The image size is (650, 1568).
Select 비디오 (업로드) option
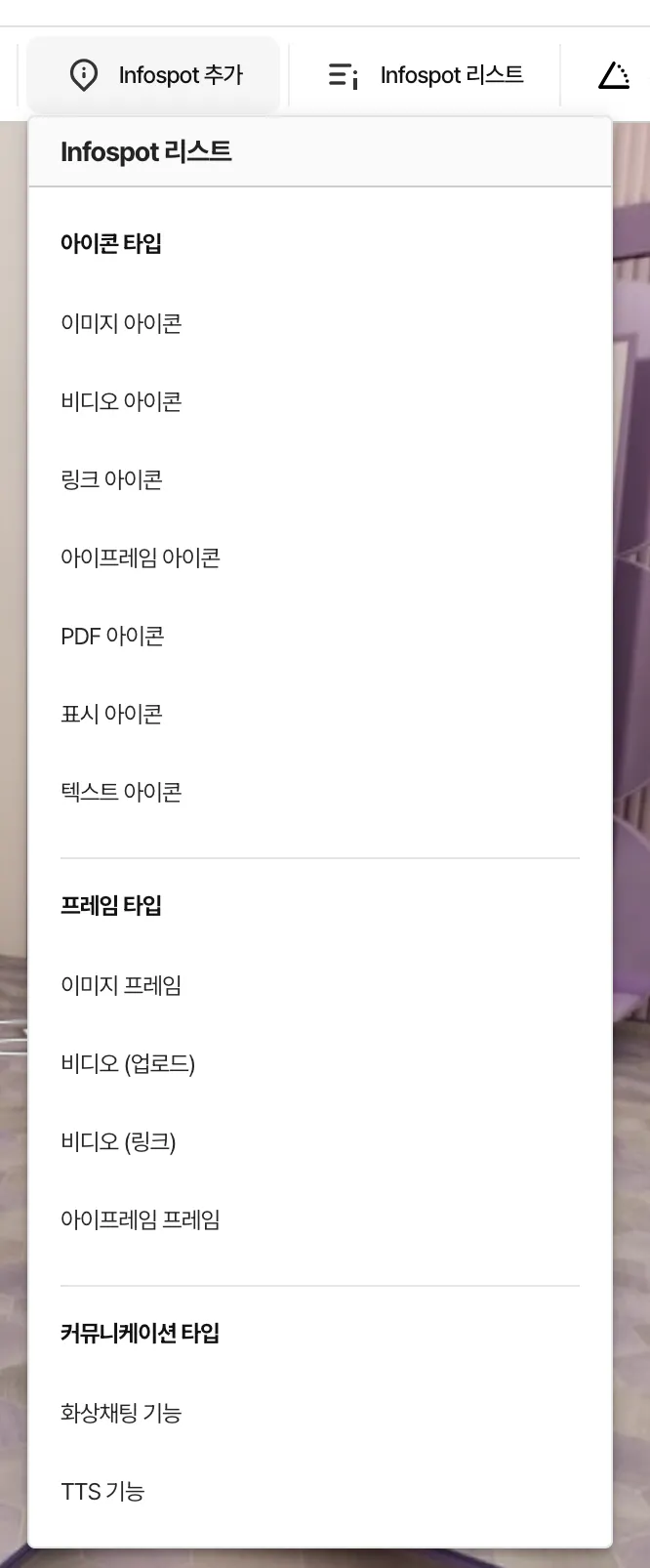pyautogui.click(x=128, y=1063)
